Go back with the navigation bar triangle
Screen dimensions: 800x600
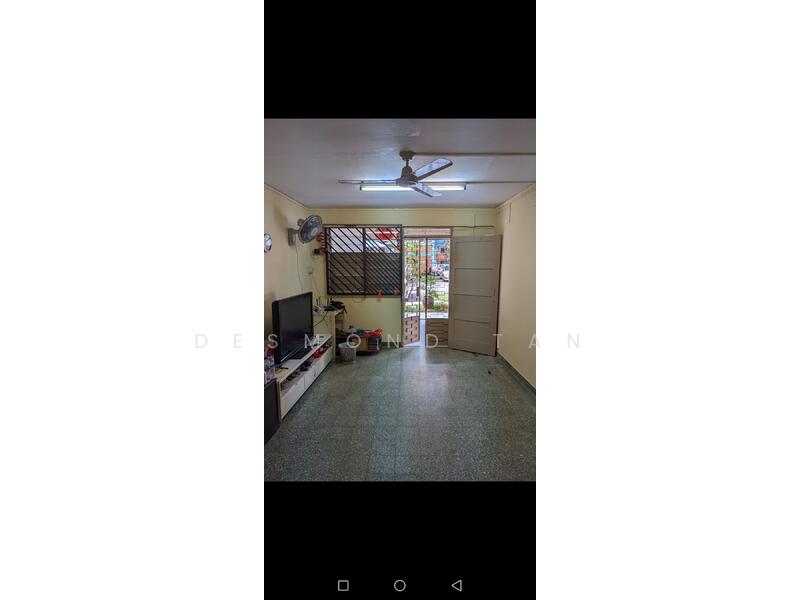pos(456,585)
